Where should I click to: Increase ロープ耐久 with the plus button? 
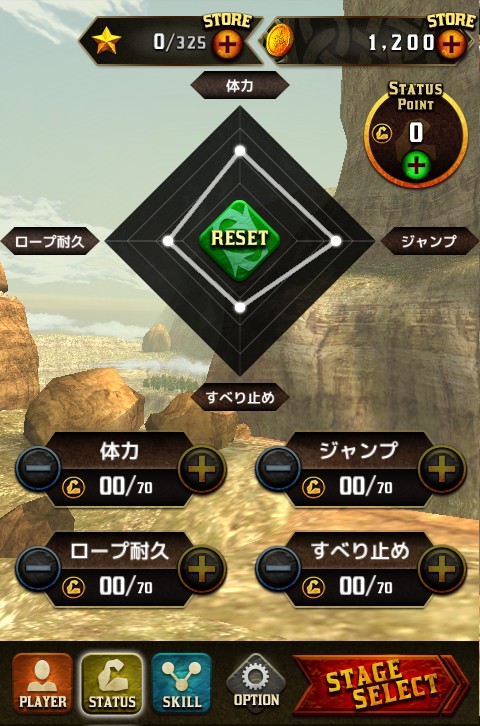point(202,569)
